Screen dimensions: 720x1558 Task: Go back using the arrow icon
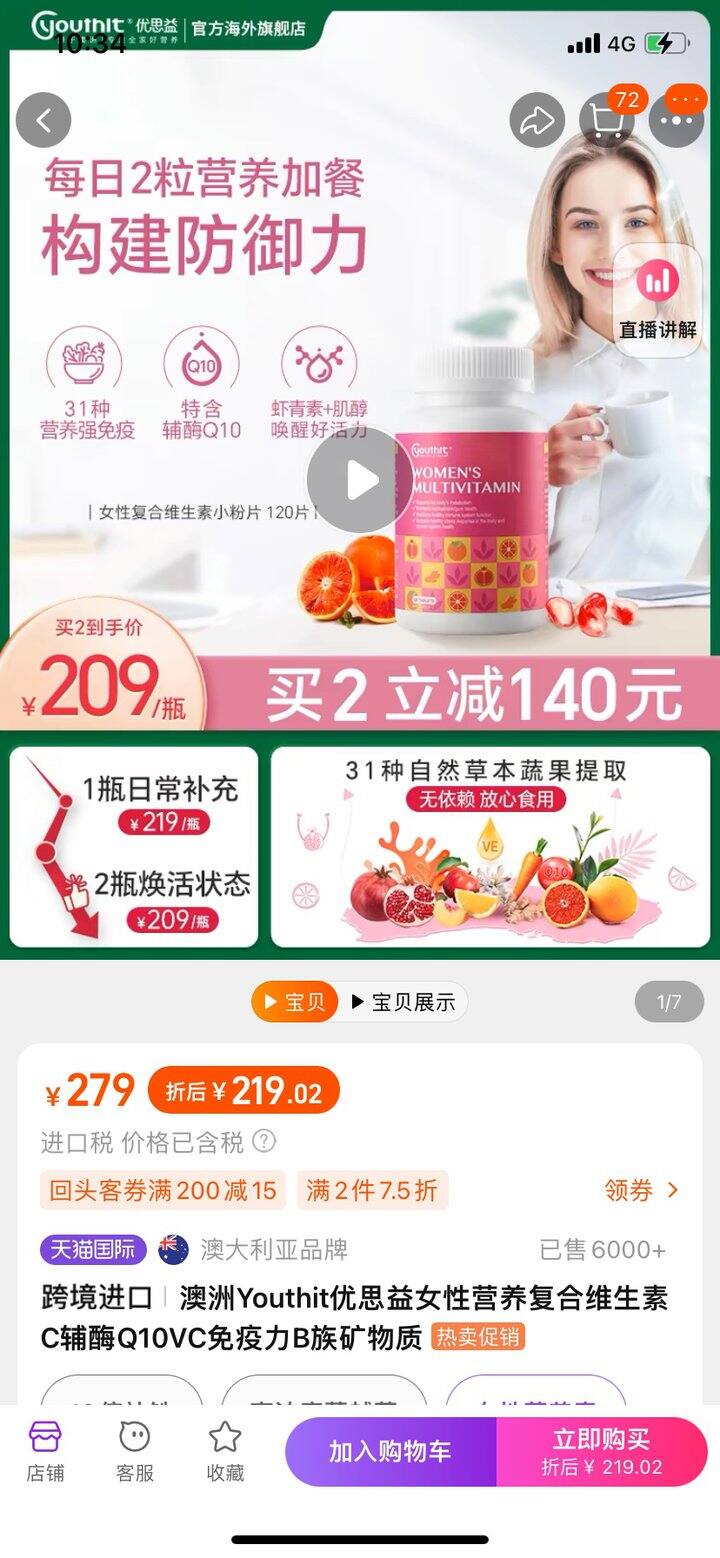(44, 120)
